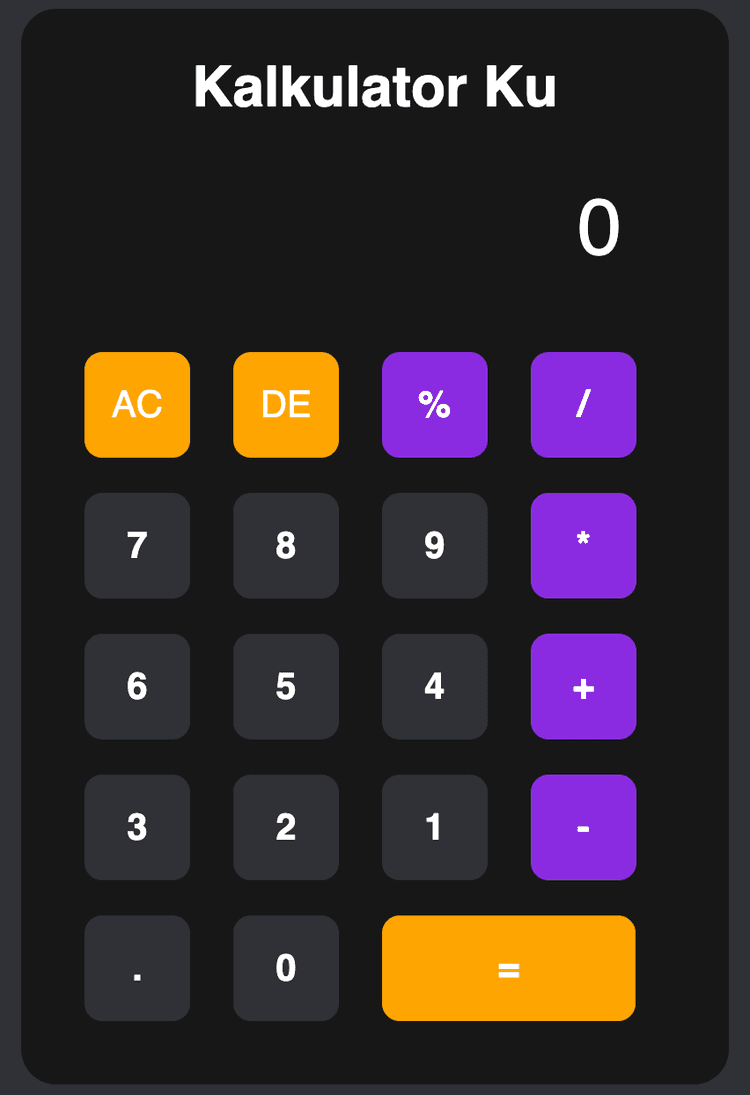750x1095 pixels.
Task: Enter the digit 5
Action: (286, 687)
